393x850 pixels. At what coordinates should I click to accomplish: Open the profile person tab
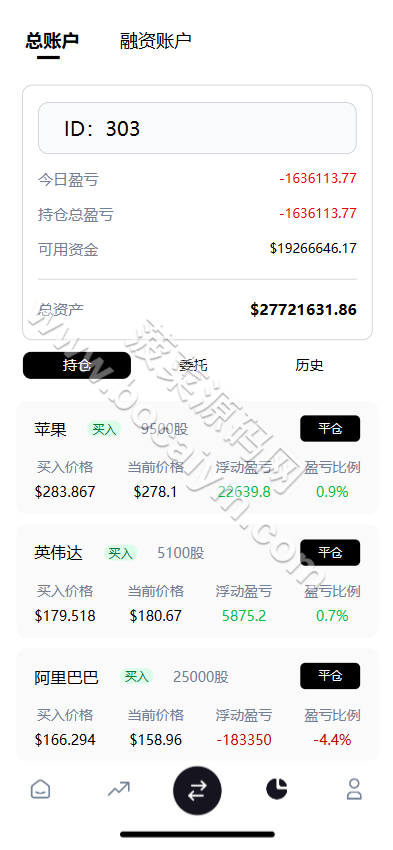tap(354, 789)
